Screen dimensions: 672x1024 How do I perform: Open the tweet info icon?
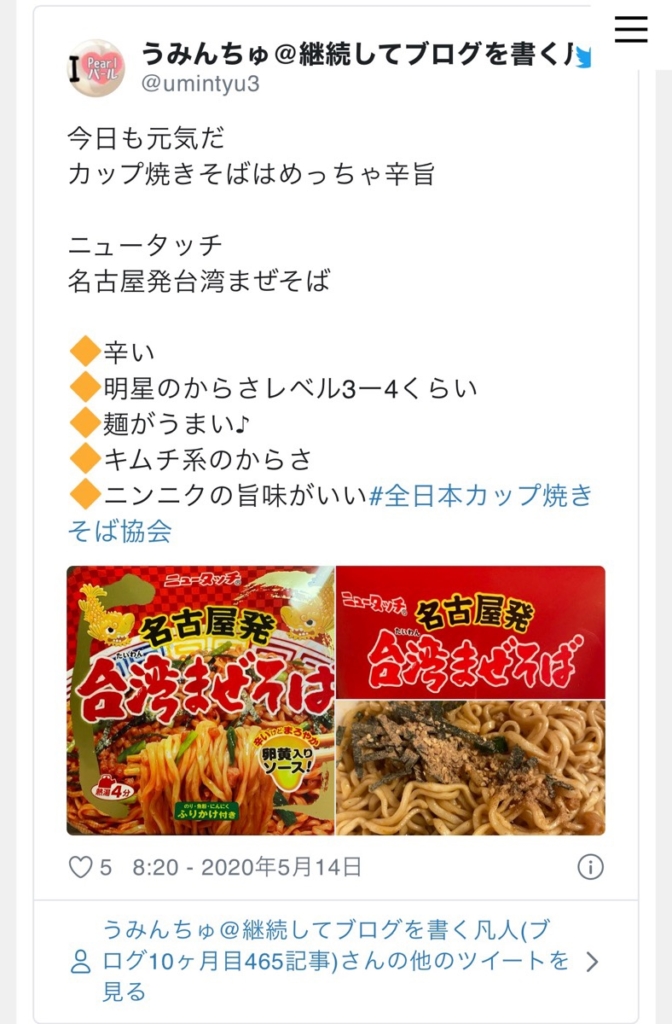pyautogui.click(x=590, y=867)
